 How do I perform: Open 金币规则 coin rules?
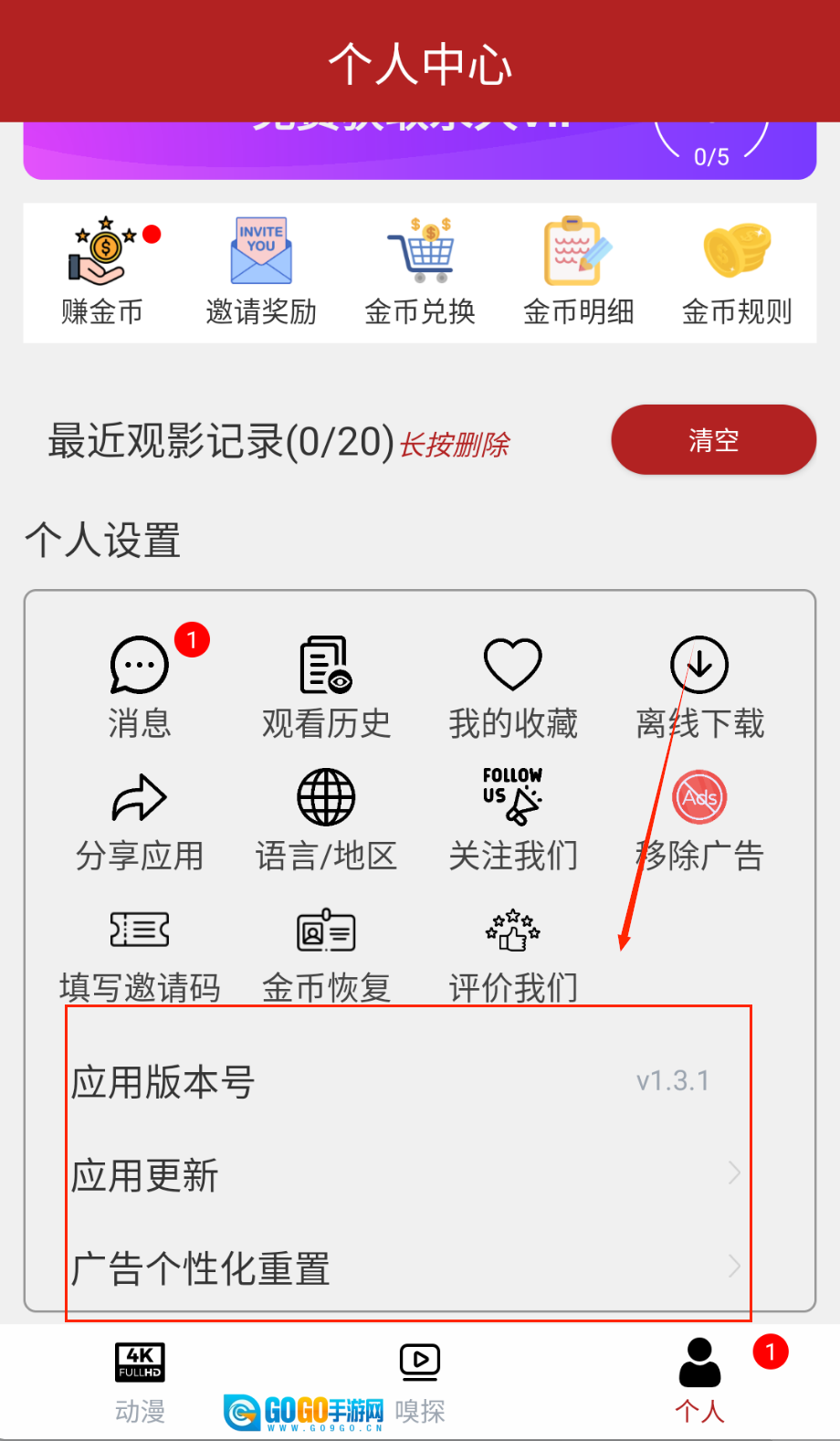point(737,272)
